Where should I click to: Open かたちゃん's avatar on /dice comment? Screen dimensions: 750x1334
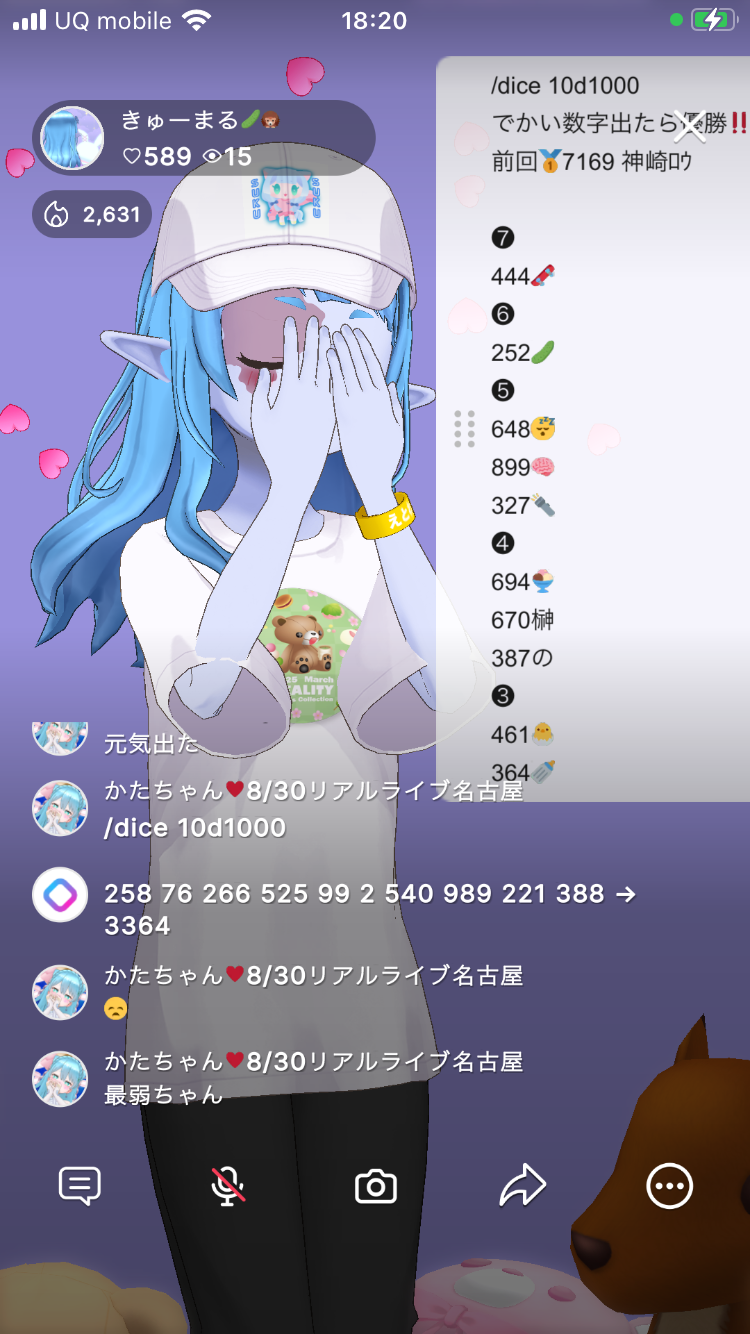tap(60, 808)
